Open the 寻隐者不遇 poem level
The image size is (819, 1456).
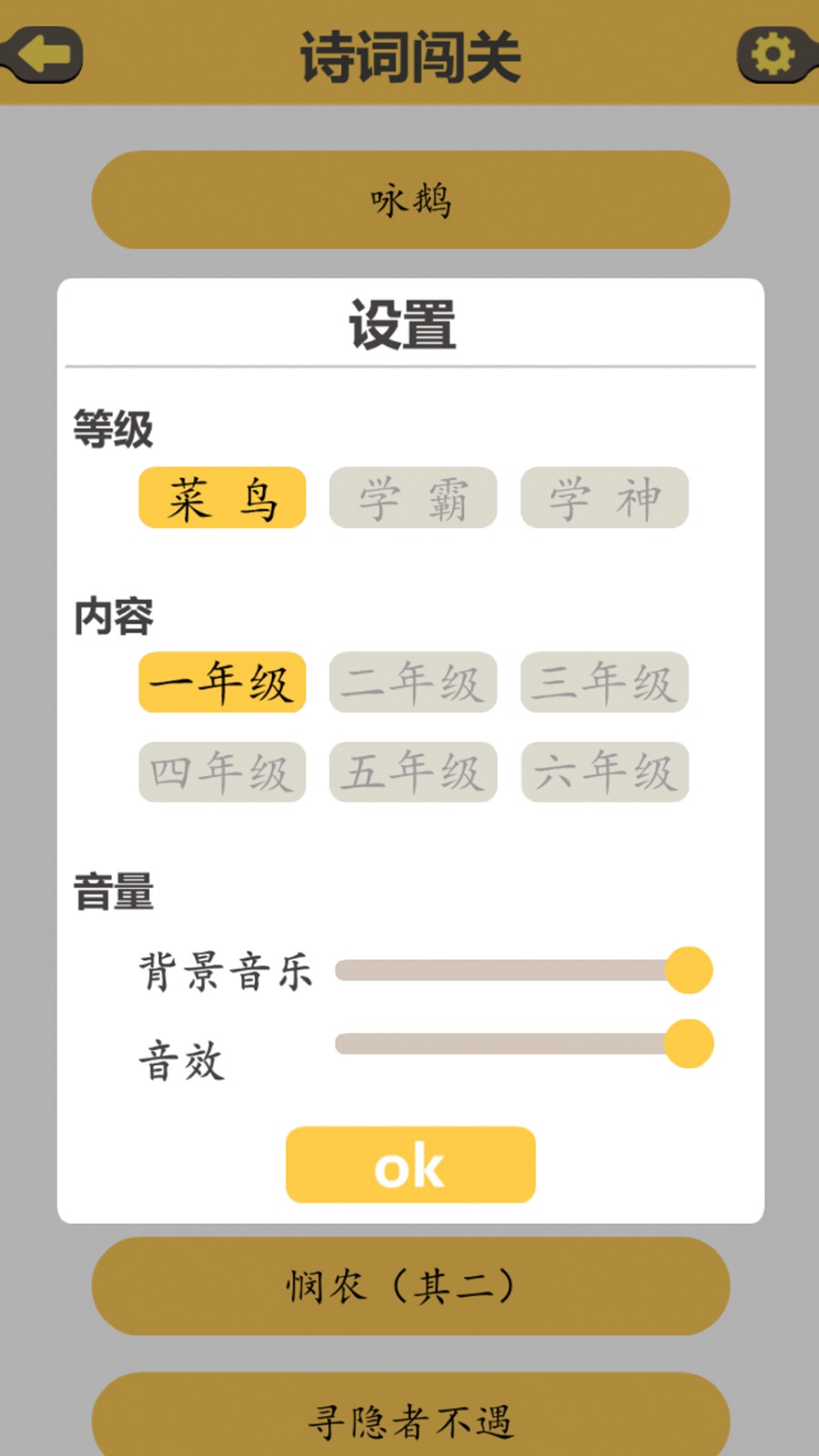[409, 1417]
